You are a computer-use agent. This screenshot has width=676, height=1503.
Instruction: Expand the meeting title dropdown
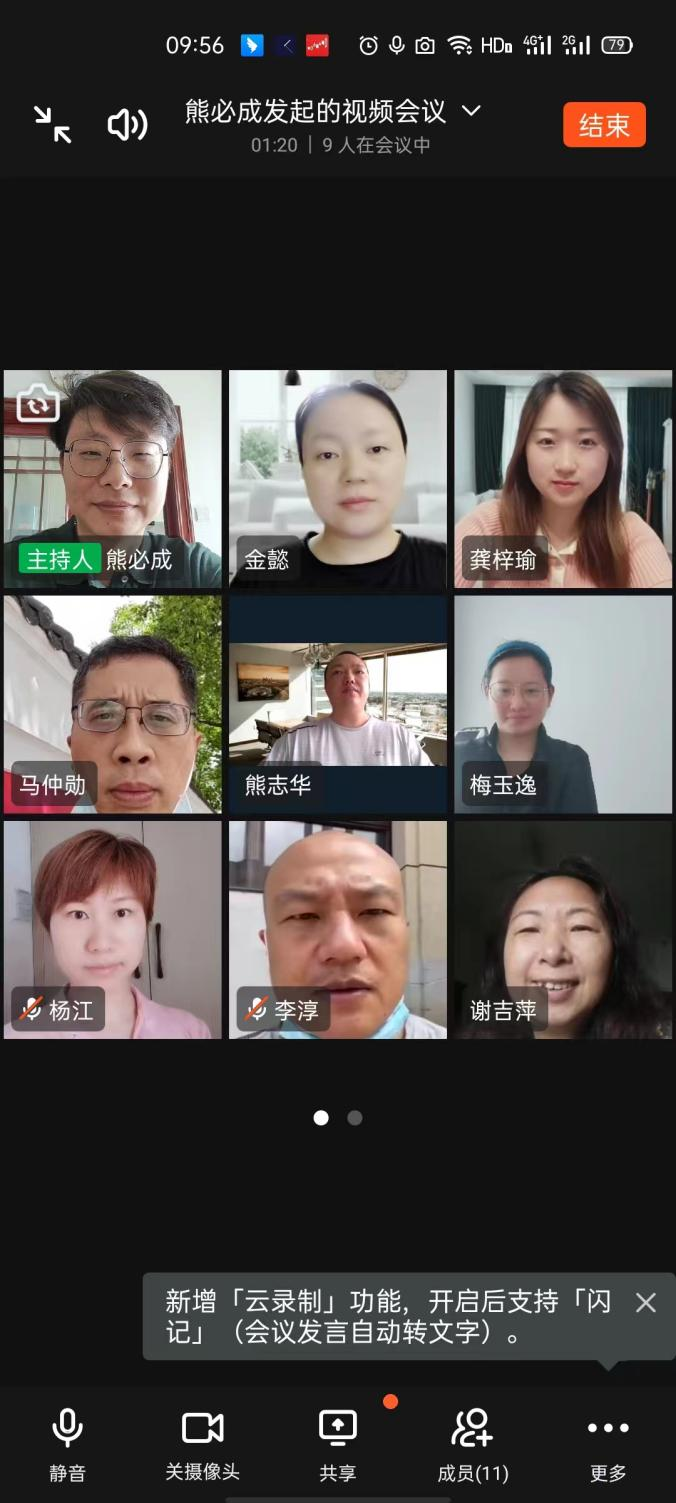pyautogui.click(x=470, y=111)
